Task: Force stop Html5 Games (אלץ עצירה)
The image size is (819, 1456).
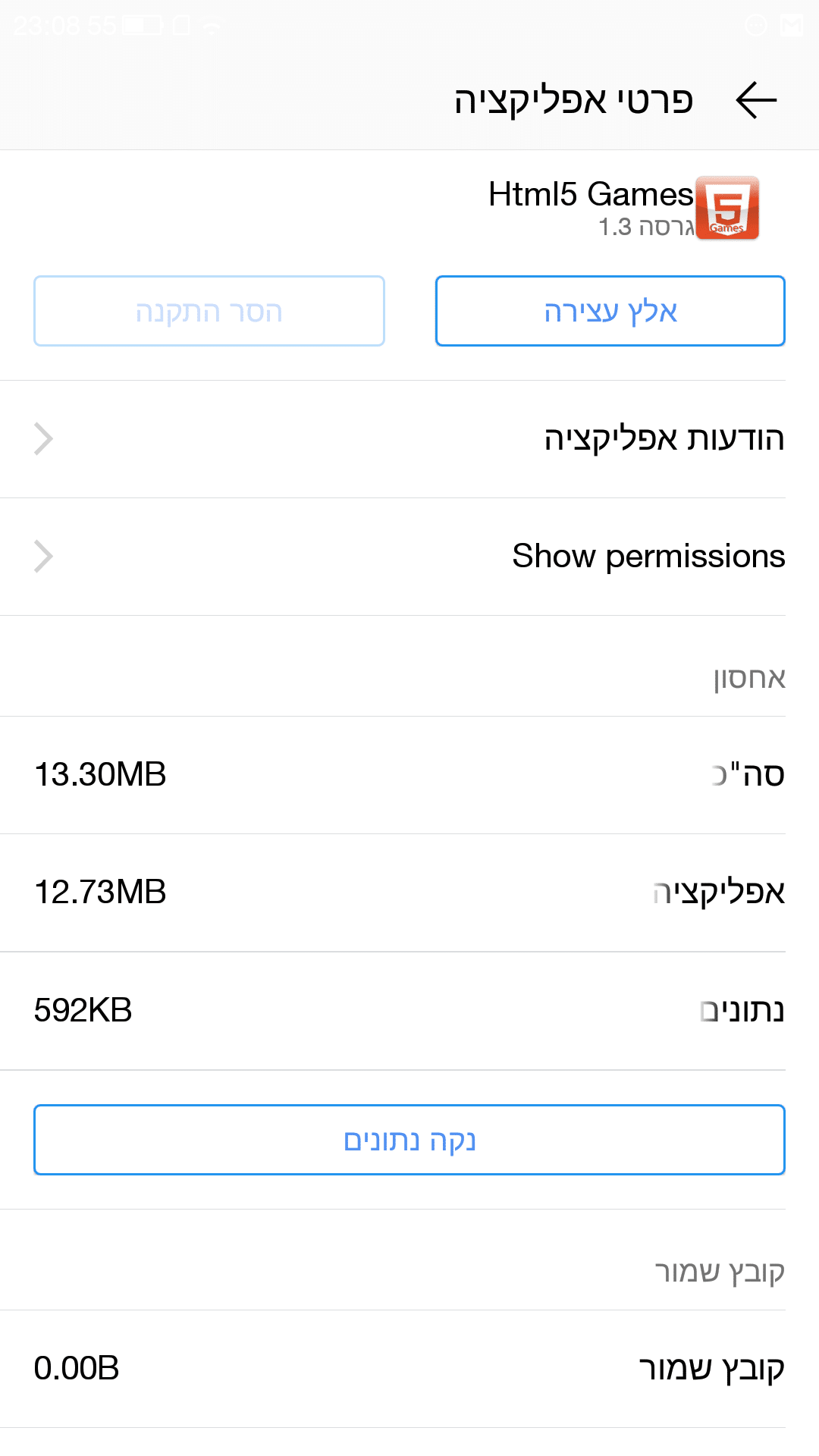Action: (x=610, y=311)
